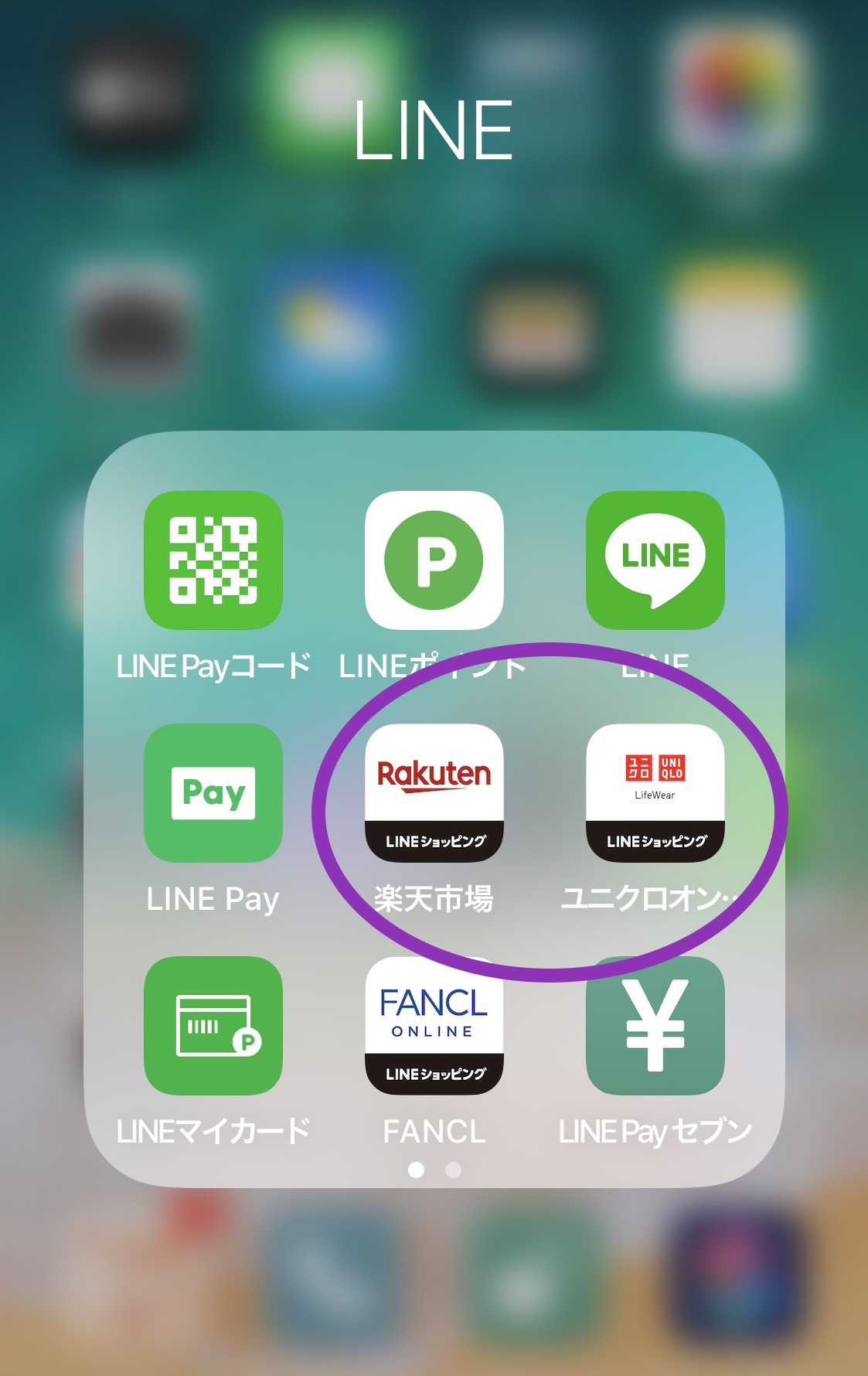The height and width of the screenshot is (1376, 868).
Task: Launch the LINE messenger app
Action: [655, 560]
